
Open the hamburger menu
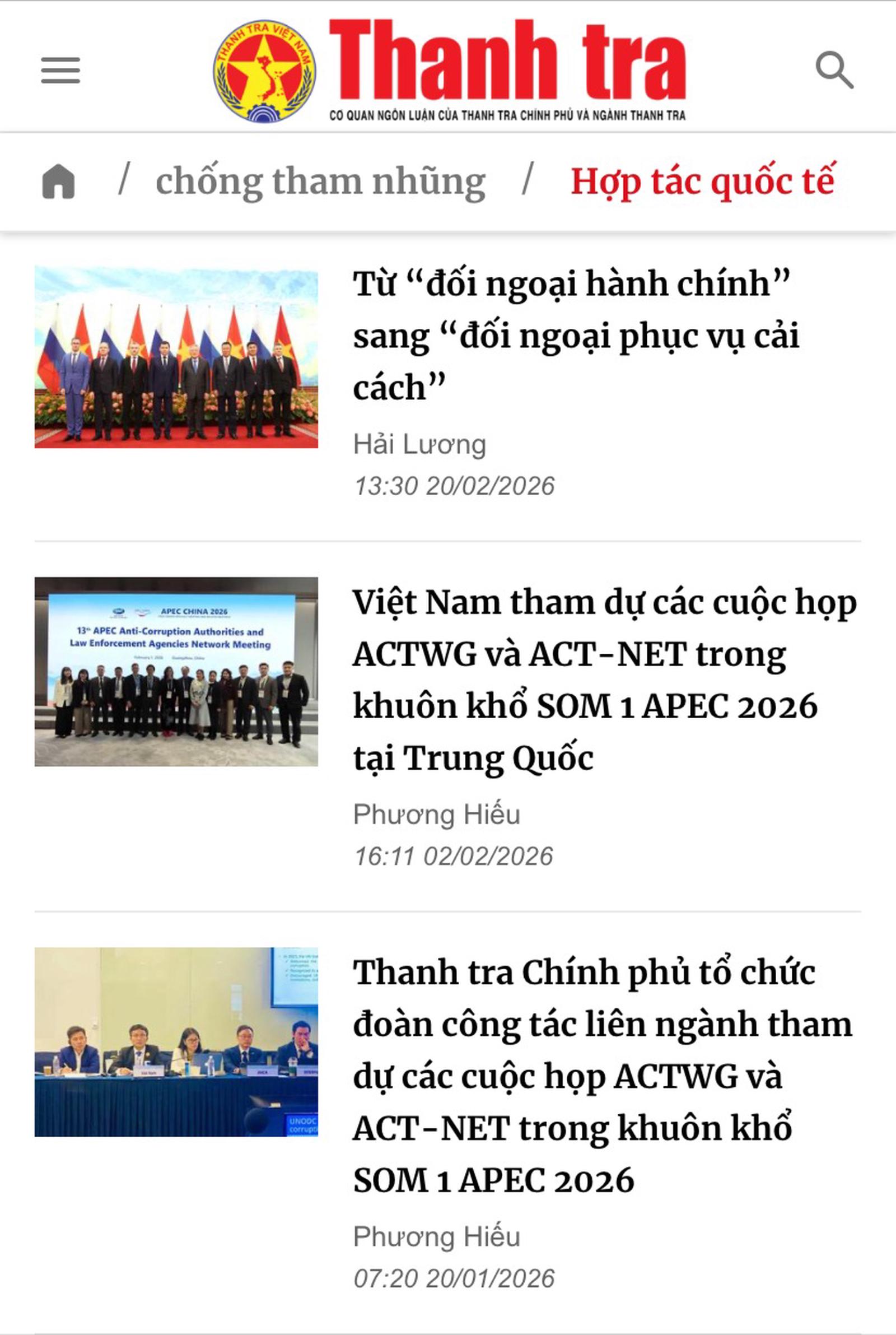[60, 69]
